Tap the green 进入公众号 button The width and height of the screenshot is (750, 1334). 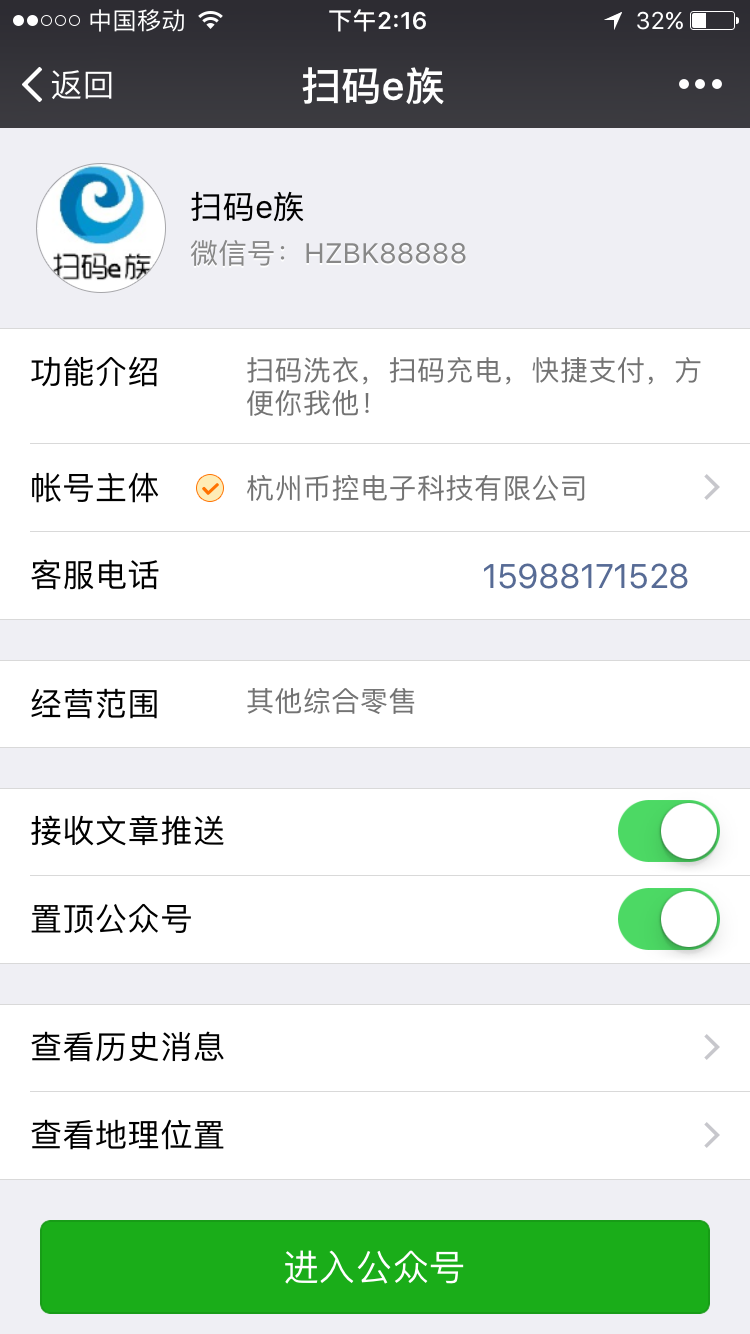(x=375, y=1267)
